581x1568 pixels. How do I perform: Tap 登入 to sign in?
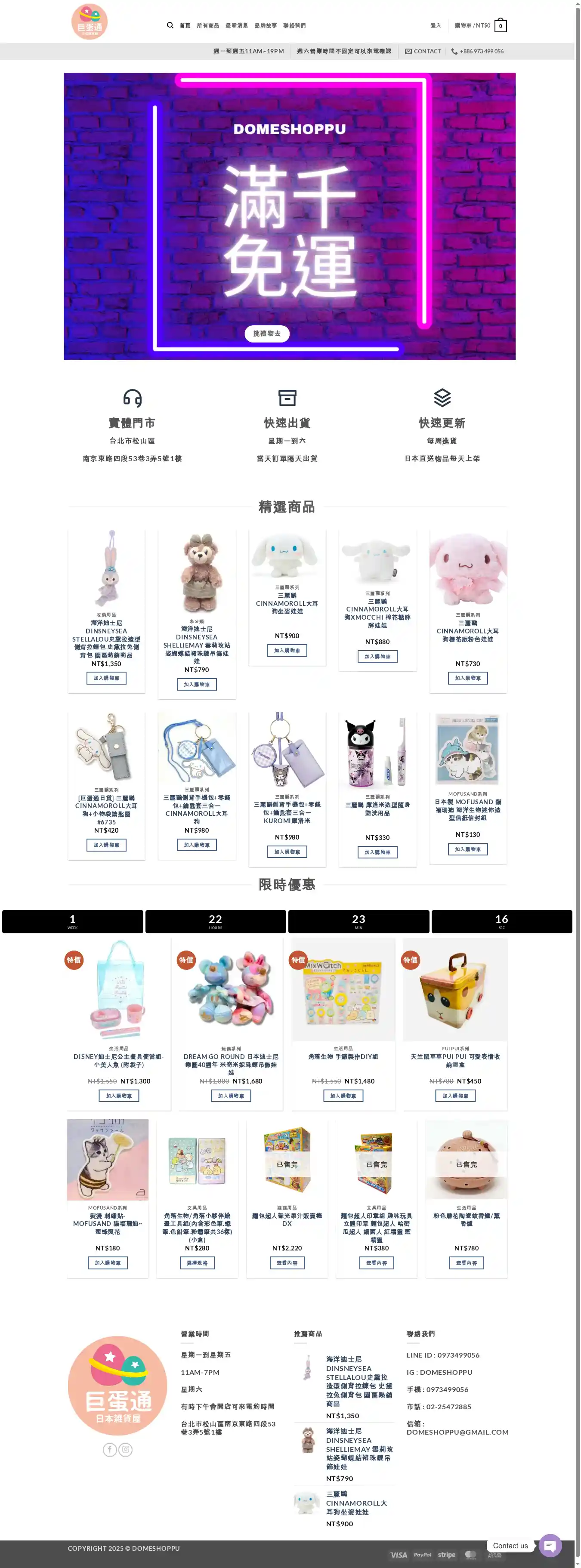[x=436, y=25]
